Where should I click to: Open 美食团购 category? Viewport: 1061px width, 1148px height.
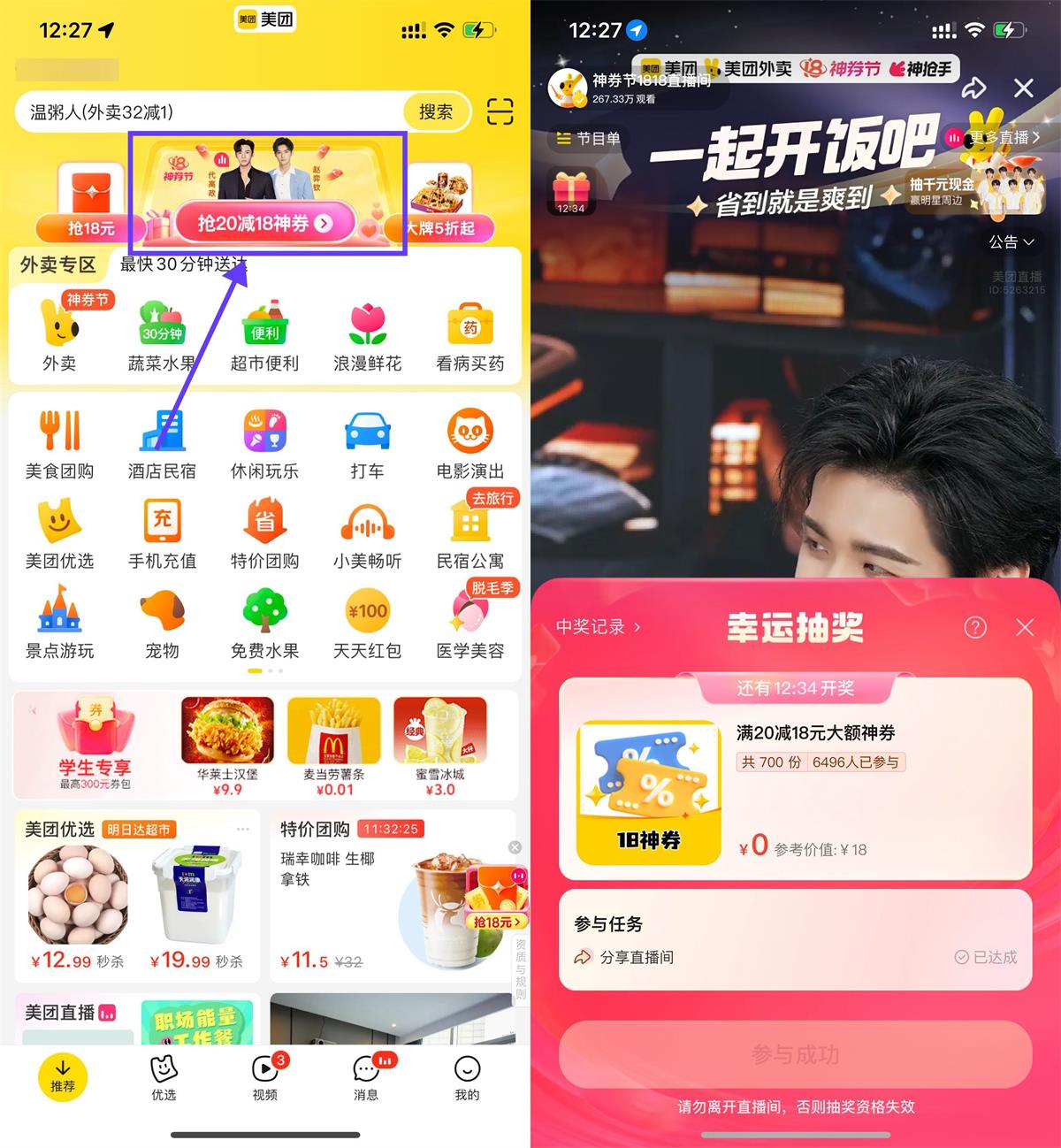tap(59, 444)
